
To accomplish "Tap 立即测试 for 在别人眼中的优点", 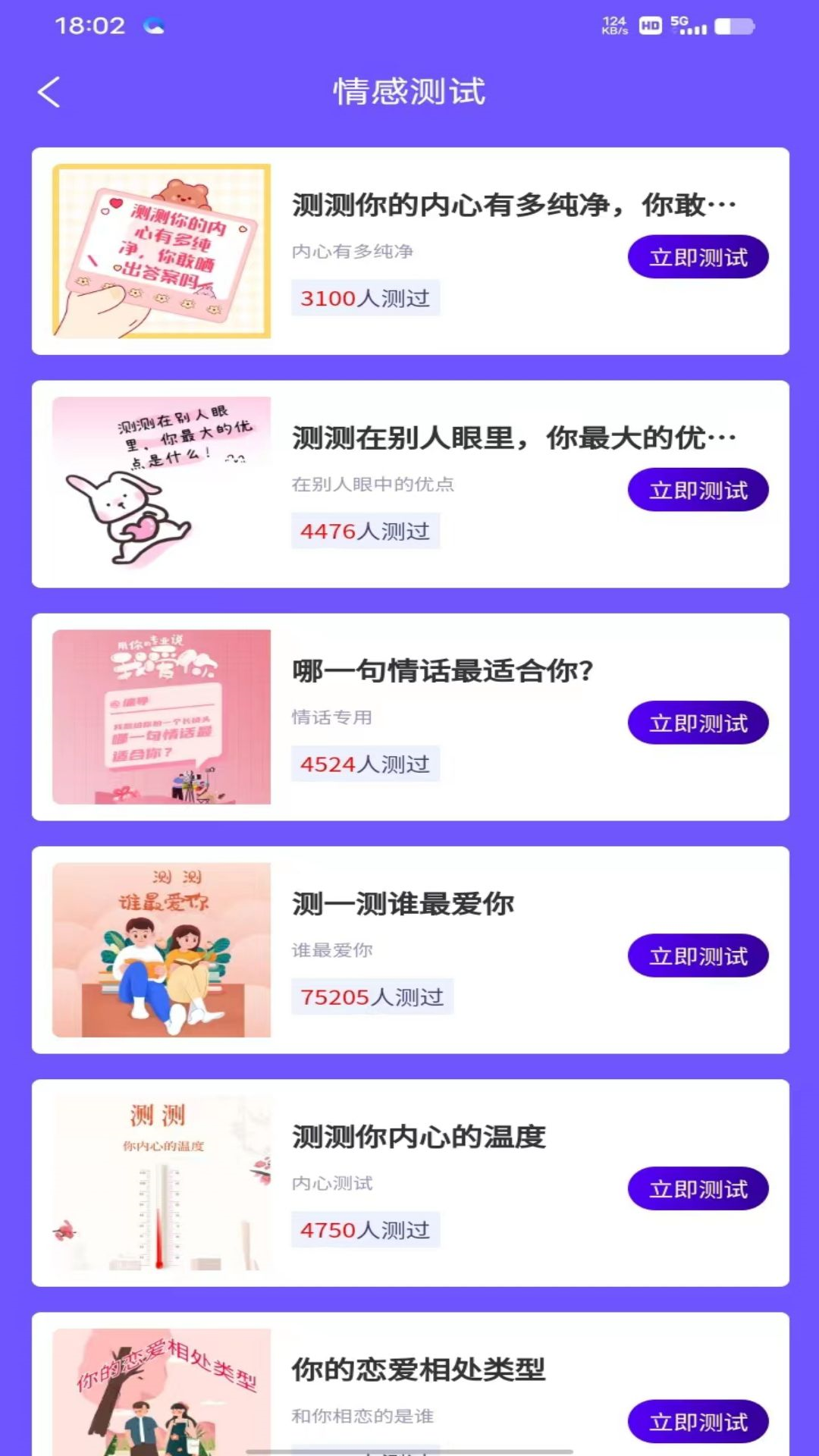I will pos(698,490).
